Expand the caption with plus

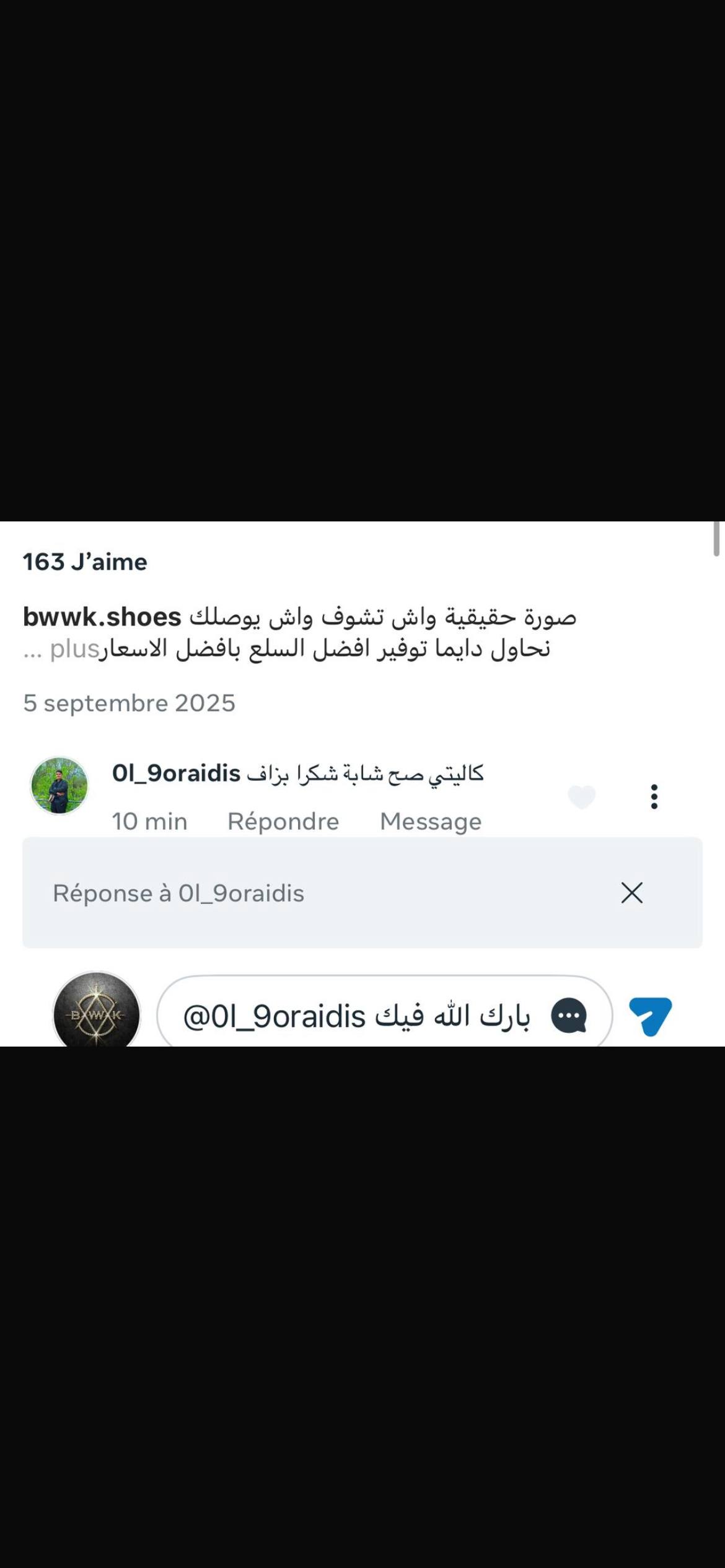(x=74, y=648)
